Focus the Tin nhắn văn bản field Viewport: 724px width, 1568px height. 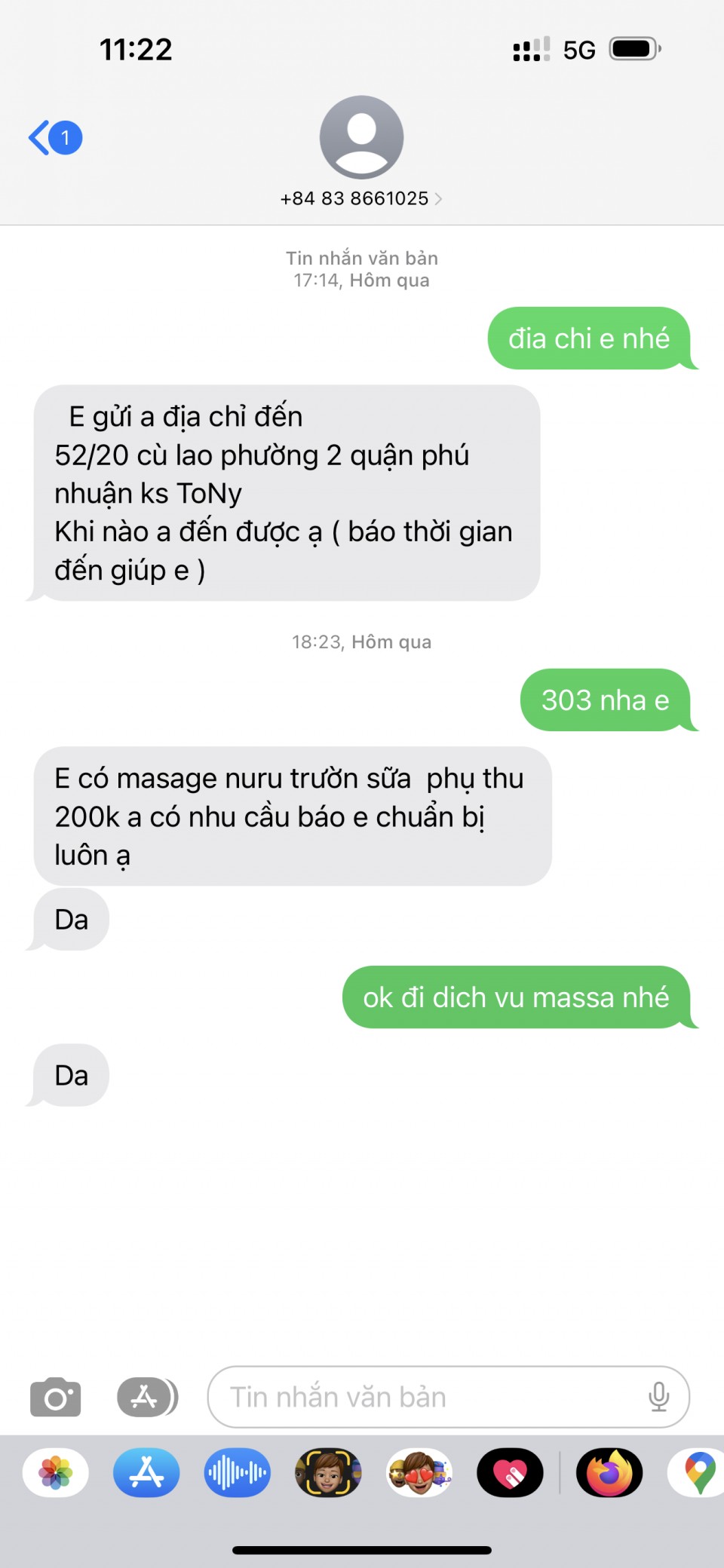click(430, 1397)
